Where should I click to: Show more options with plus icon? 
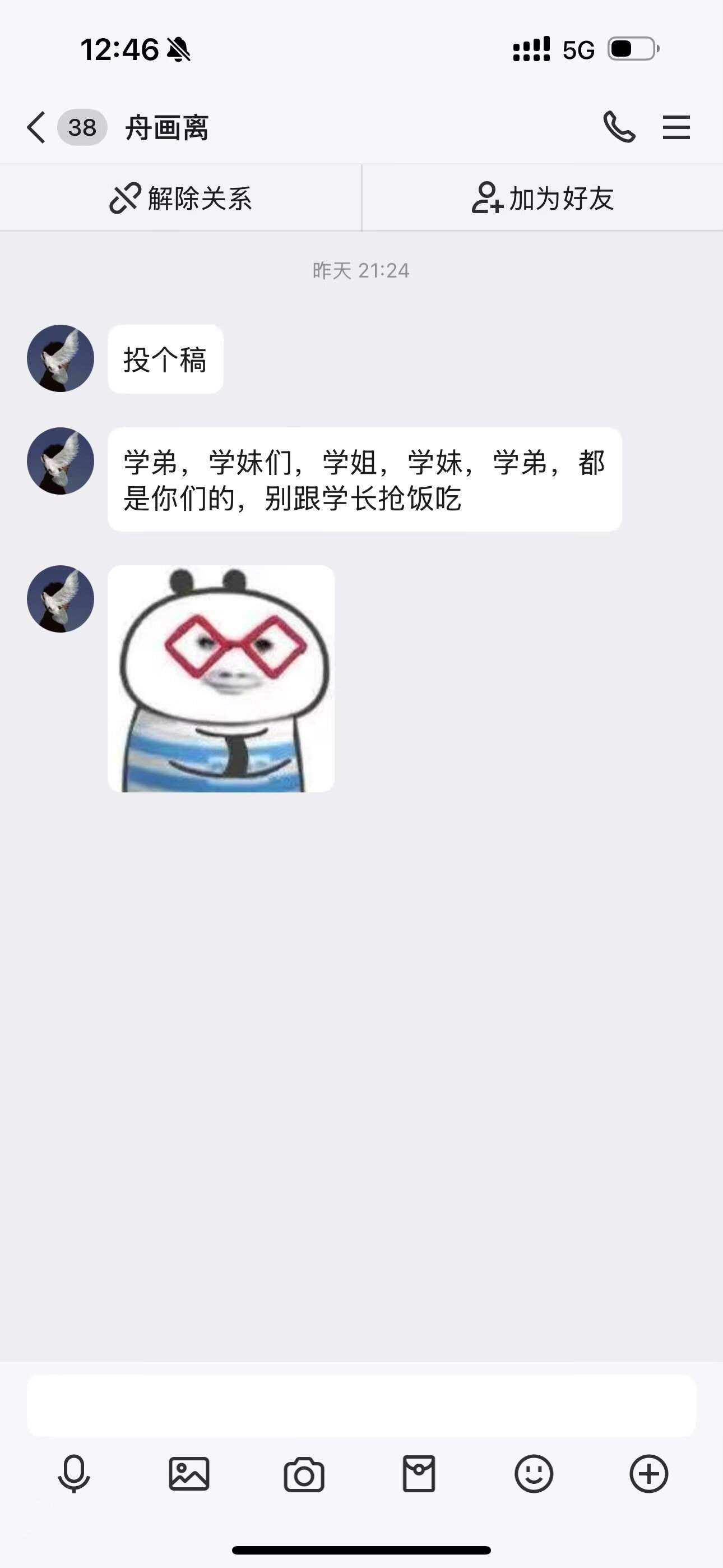[x=649, y=1474]
